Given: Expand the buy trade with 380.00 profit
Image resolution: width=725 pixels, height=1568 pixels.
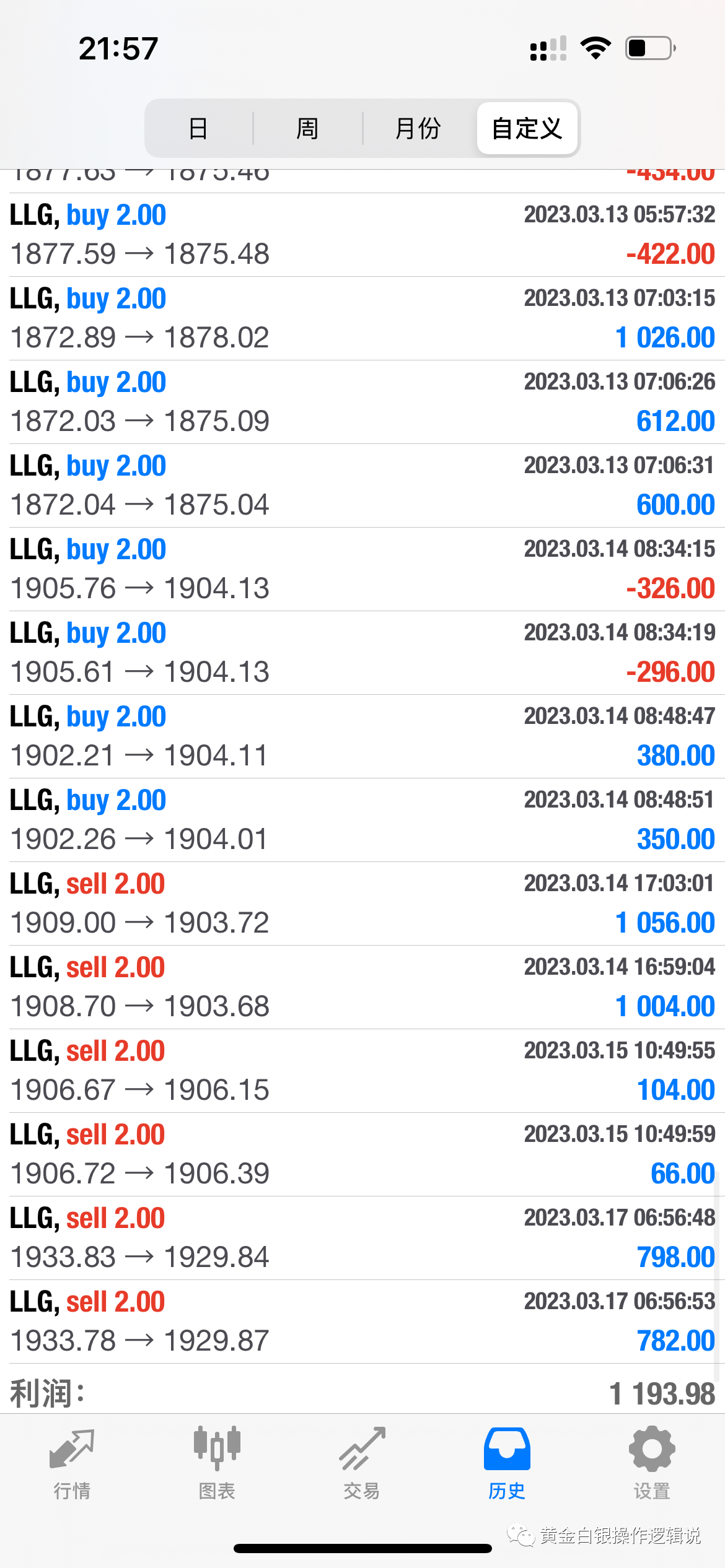Looking at the screenshot, I should (x=362, y=736).
